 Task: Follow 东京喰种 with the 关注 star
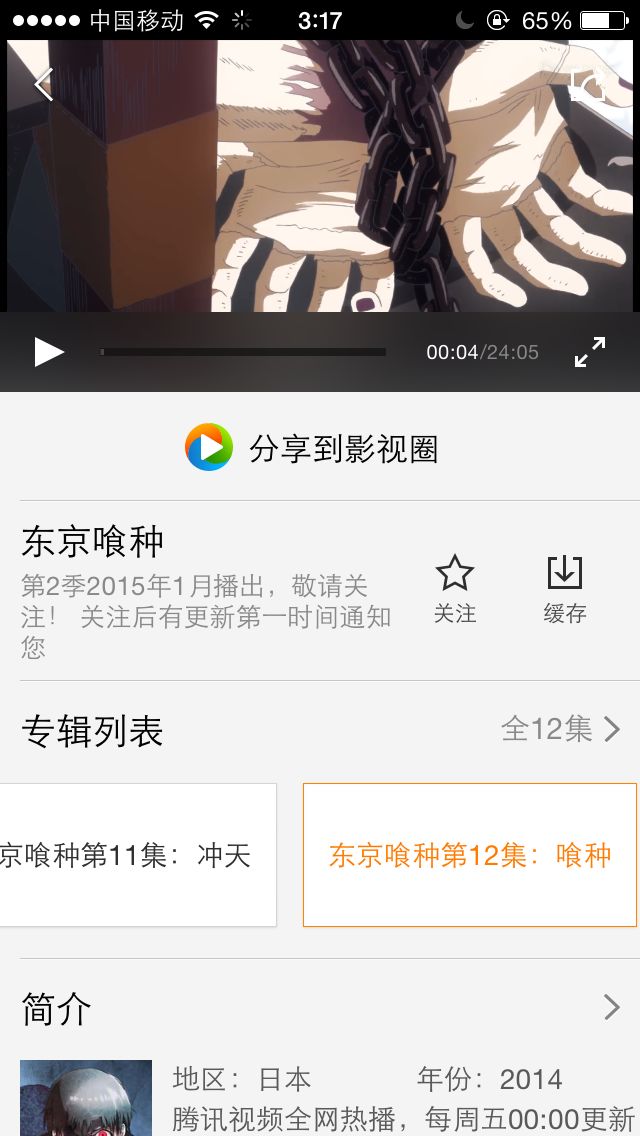(455, 590)
